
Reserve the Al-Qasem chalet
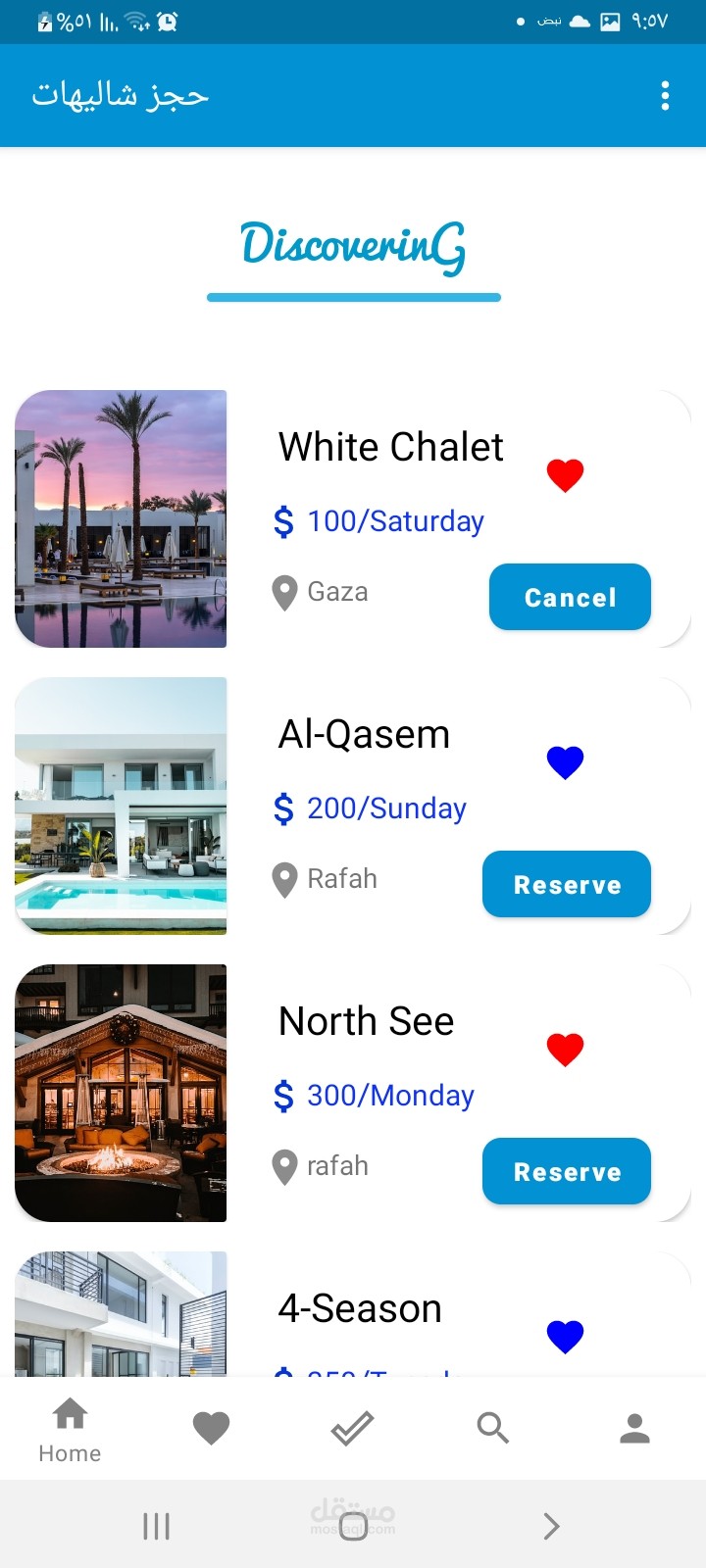click(x=567, y=884)
